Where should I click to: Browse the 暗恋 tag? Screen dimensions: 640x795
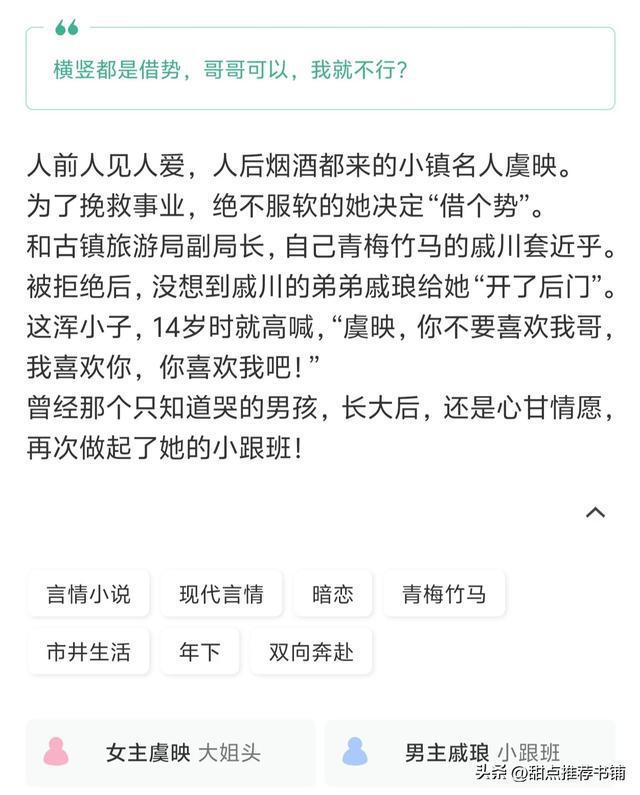click(x=333, y=594)
